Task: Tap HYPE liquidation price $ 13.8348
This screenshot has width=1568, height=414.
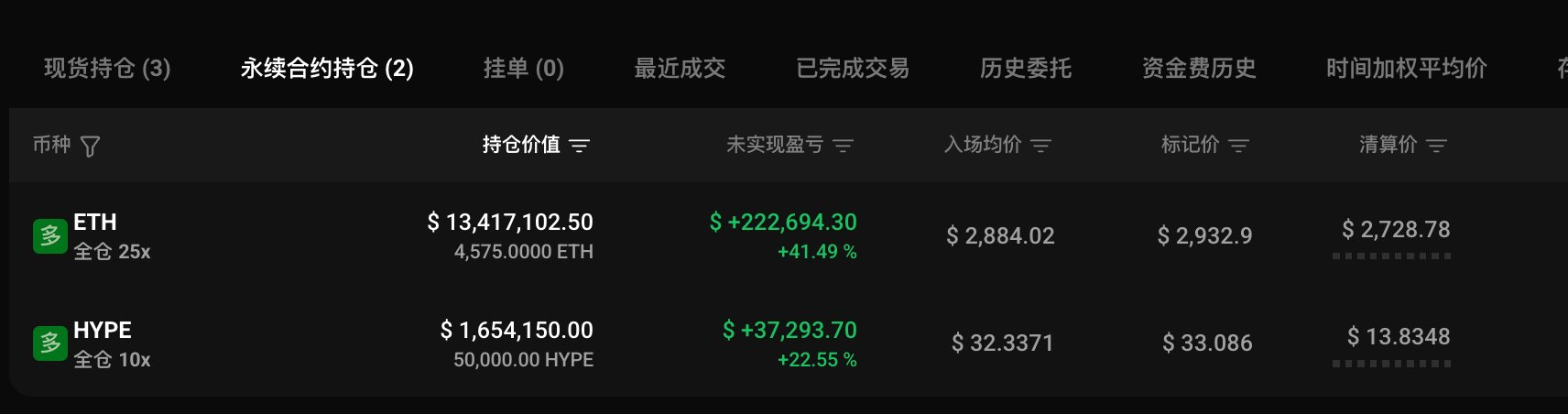Action: [1399, 337]
